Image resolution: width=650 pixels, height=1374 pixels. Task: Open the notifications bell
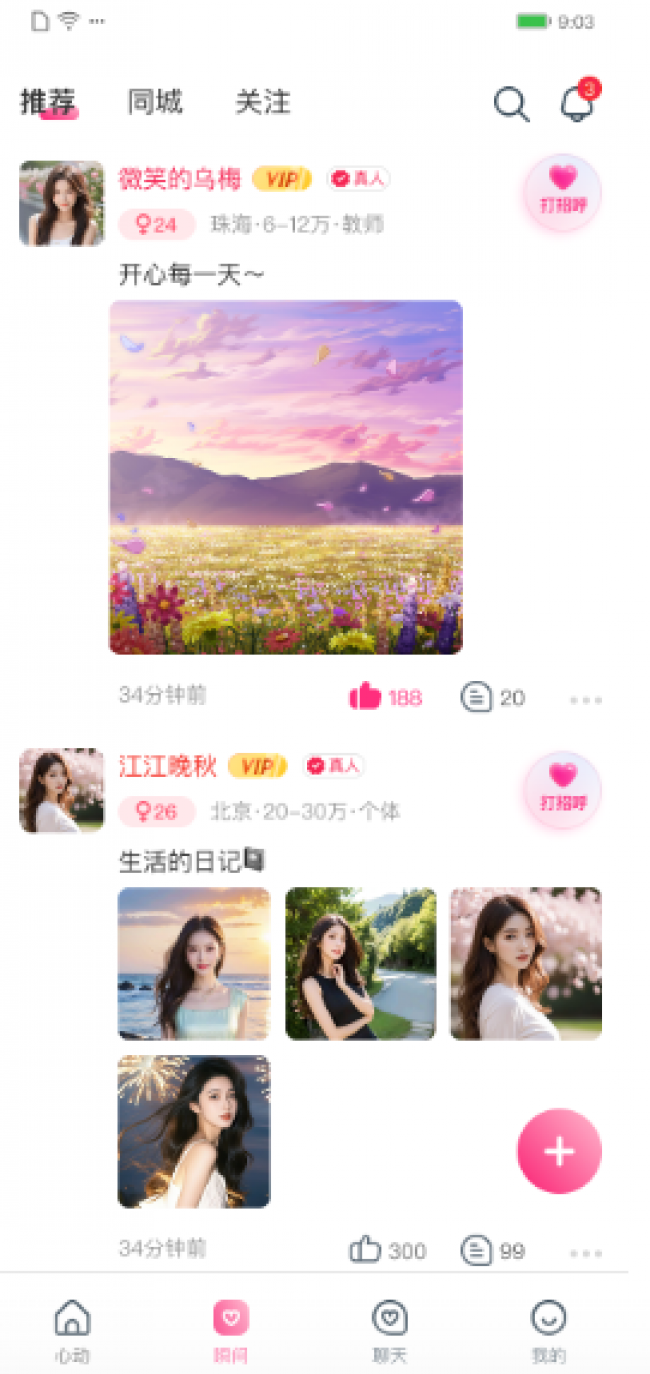coord(576,104)
